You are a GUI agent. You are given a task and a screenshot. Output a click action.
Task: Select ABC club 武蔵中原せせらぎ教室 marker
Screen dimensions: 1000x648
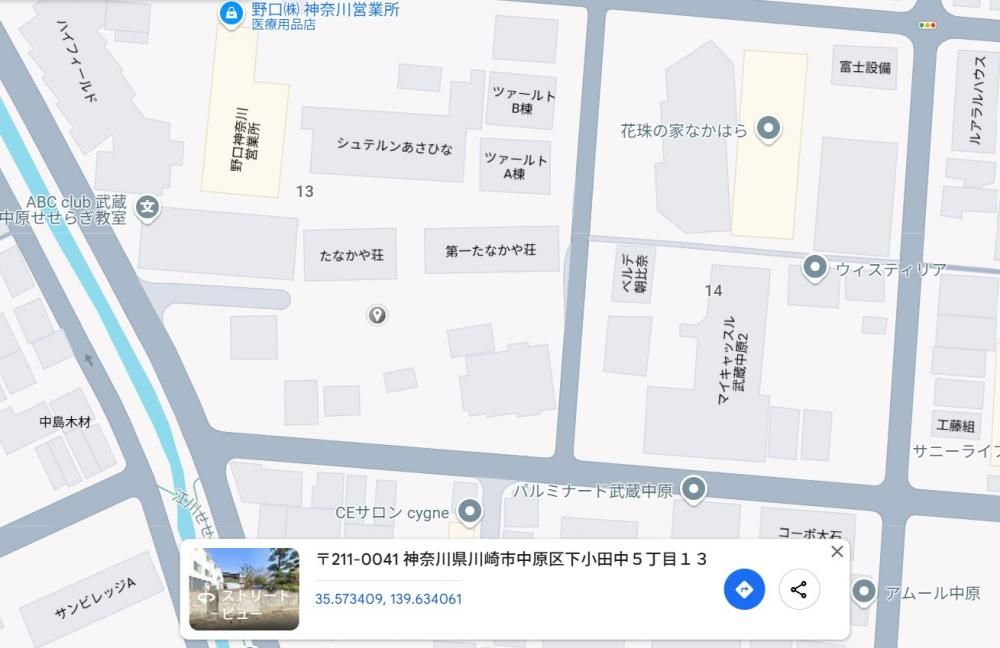point(147,207)
